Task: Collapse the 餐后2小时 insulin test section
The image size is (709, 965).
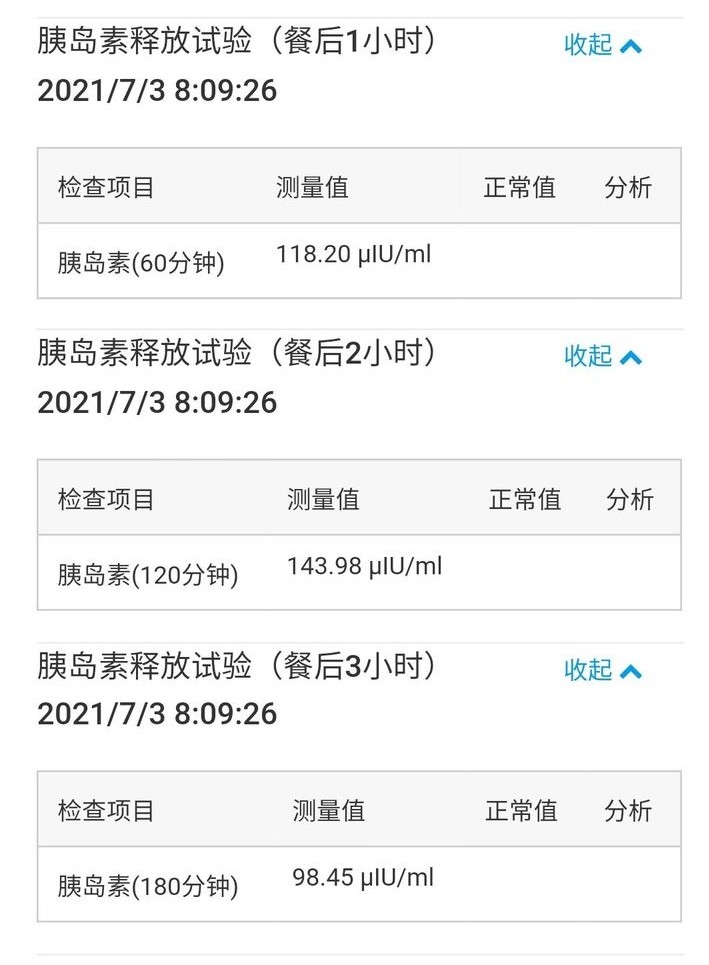Action: (602, 356)
